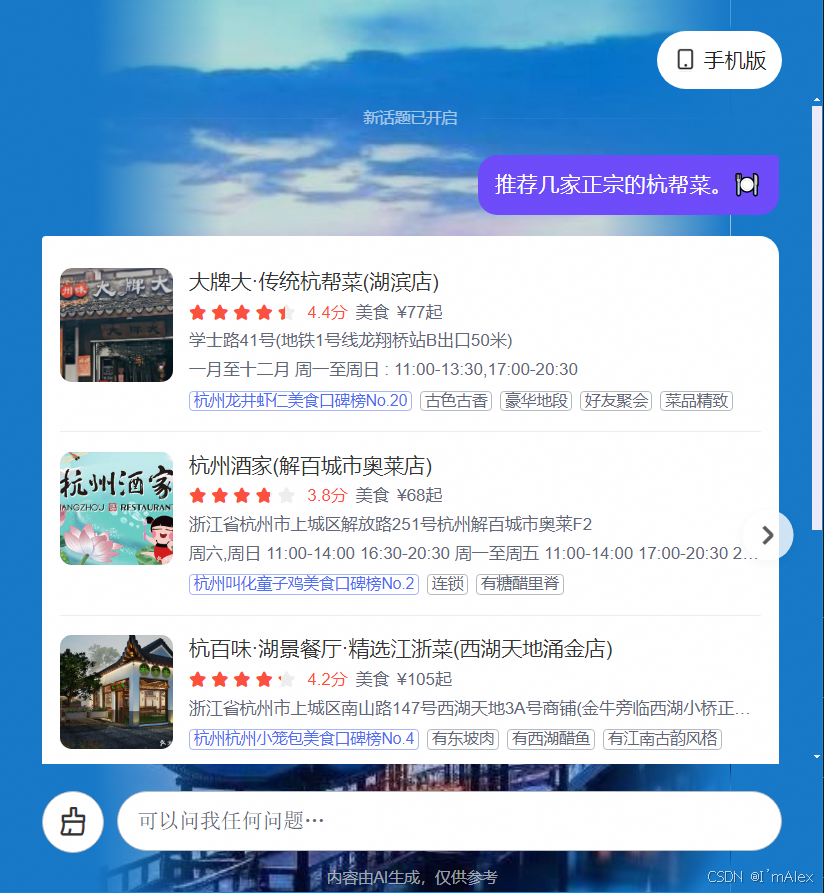824x893 pixels.
Task: Switch to the 手机版 mobile view
Action: tap(719, 60)
